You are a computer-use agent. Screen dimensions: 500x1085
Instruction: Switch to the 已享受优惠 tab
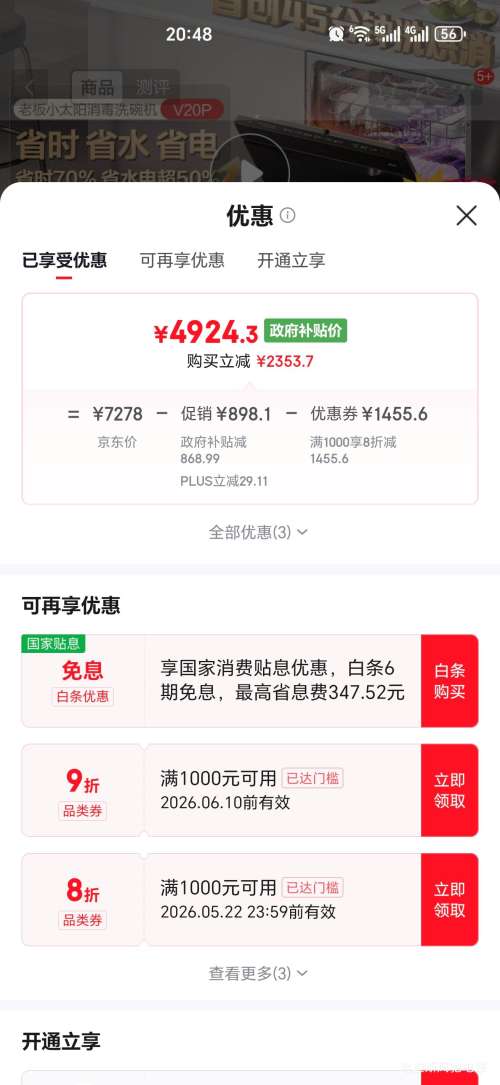[64, 260]
